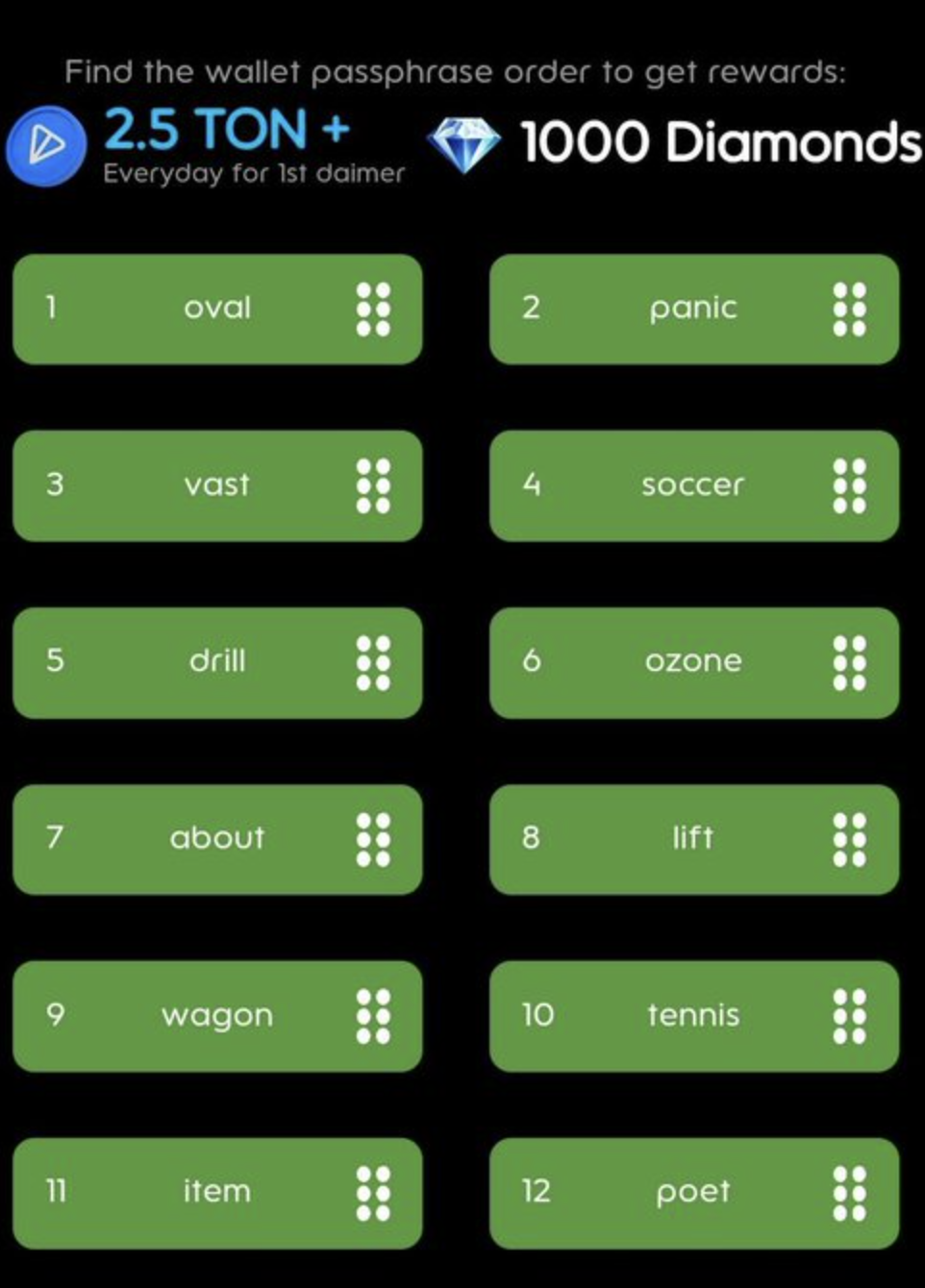This screenshot has width=925, height=1288.
Task: Tap the panic word tile
Action: click(x=693, y=309)
